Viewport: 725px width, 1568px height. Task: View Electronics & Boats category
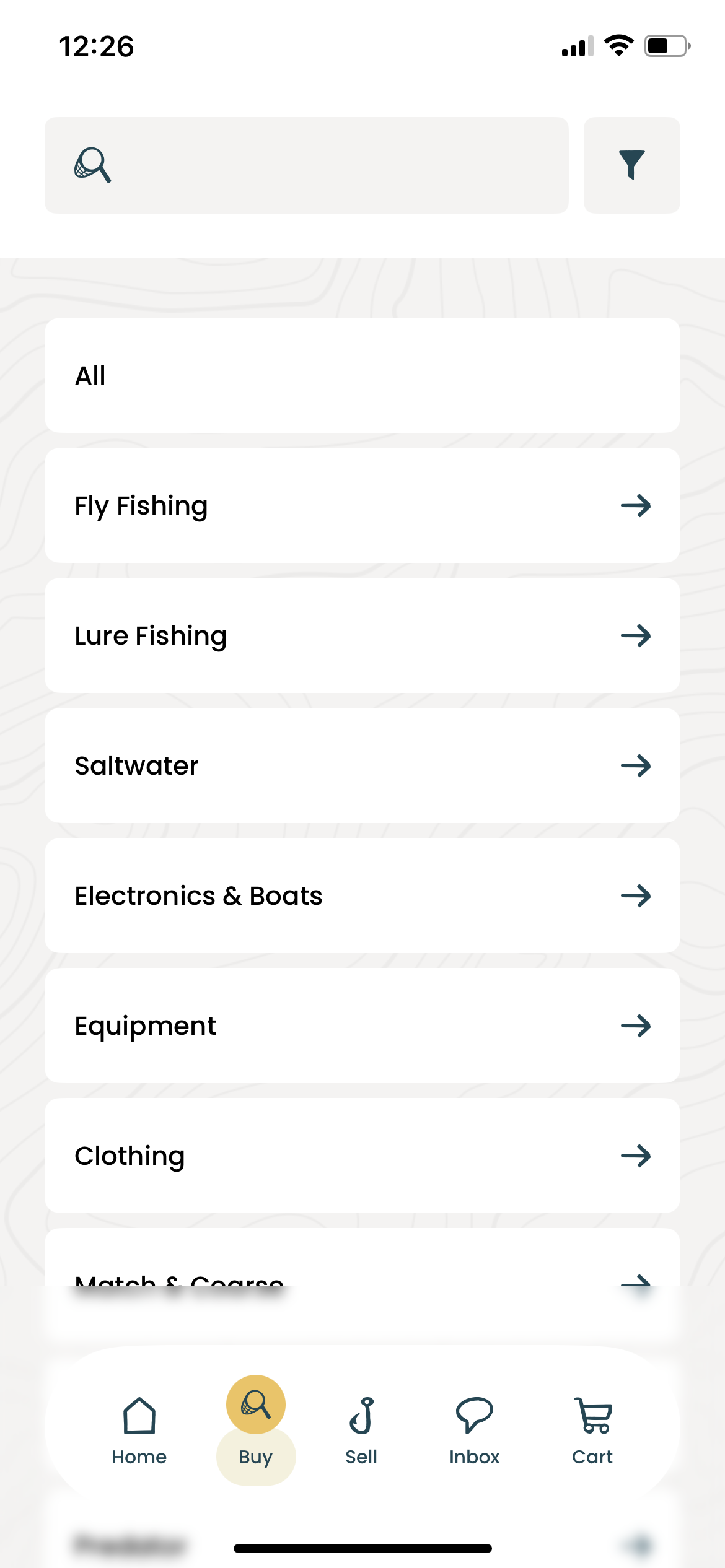362,895
